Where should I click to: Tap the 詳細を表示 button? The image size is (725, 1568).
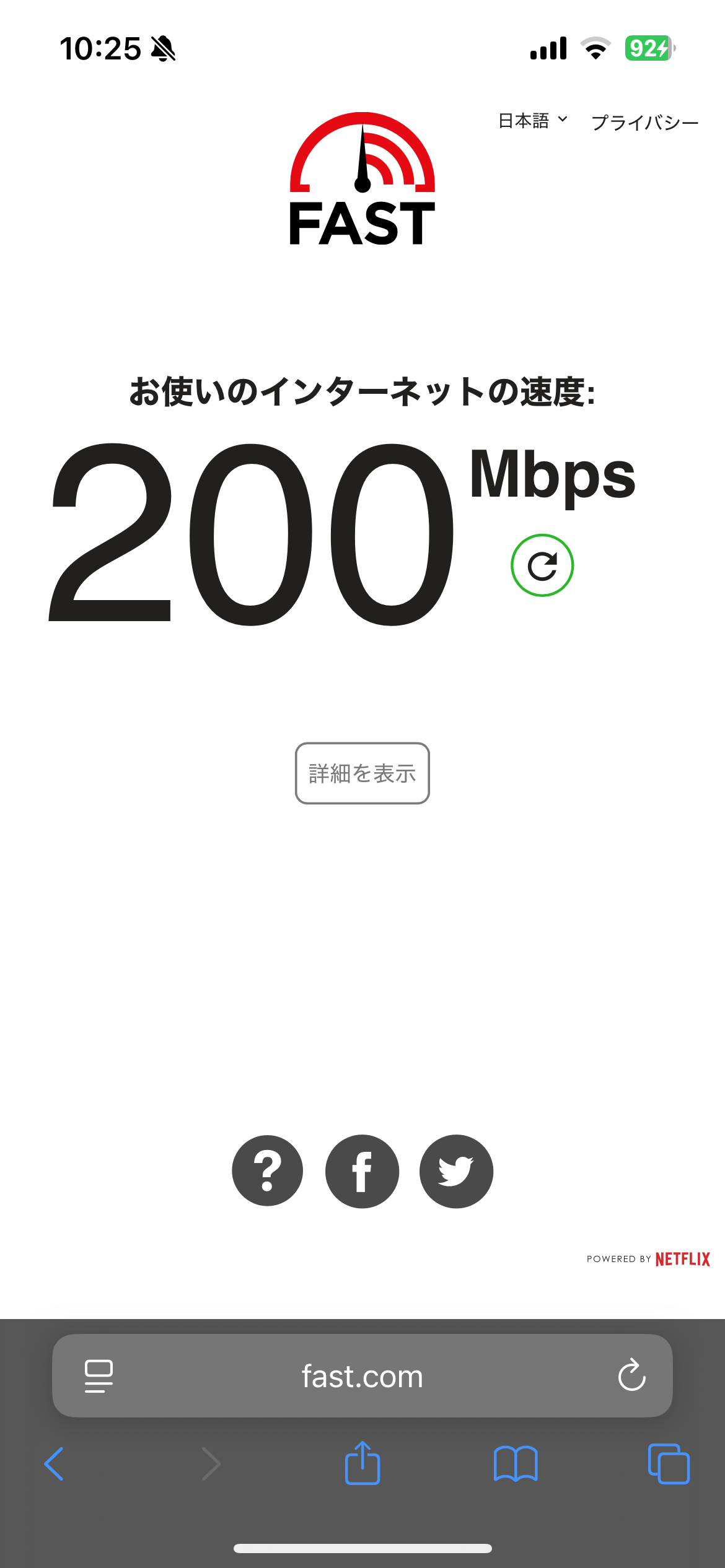pos(362,773)
